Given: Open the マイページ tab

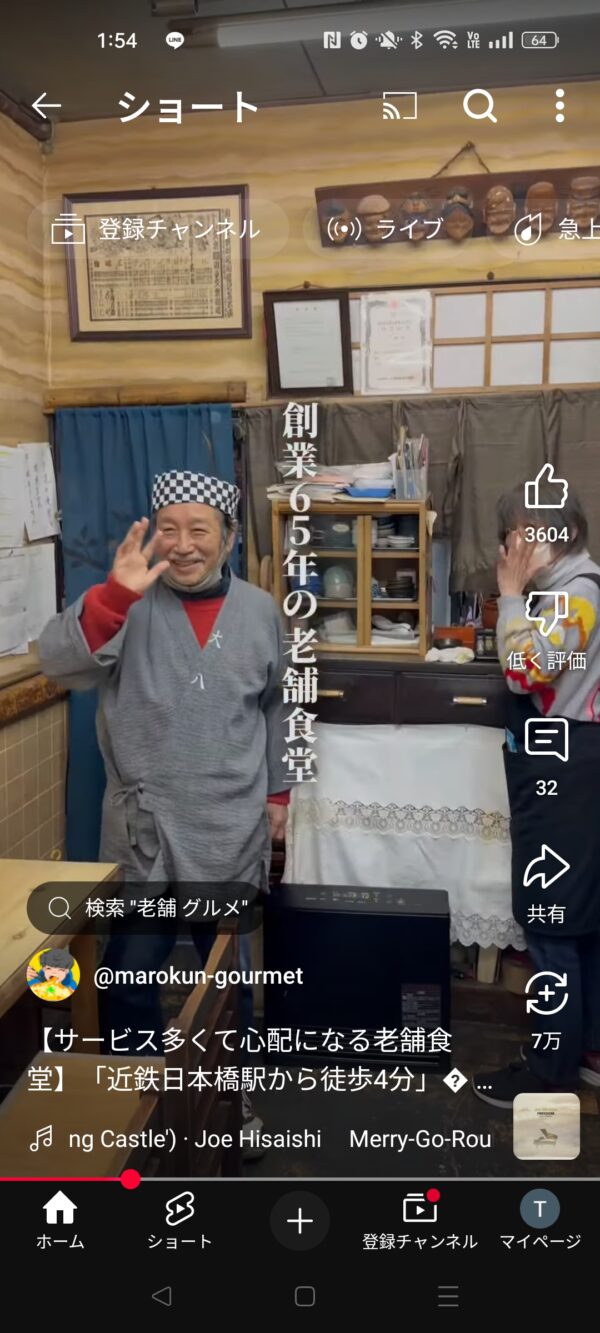Looking at the screenshot, I should pos(540,1221).
